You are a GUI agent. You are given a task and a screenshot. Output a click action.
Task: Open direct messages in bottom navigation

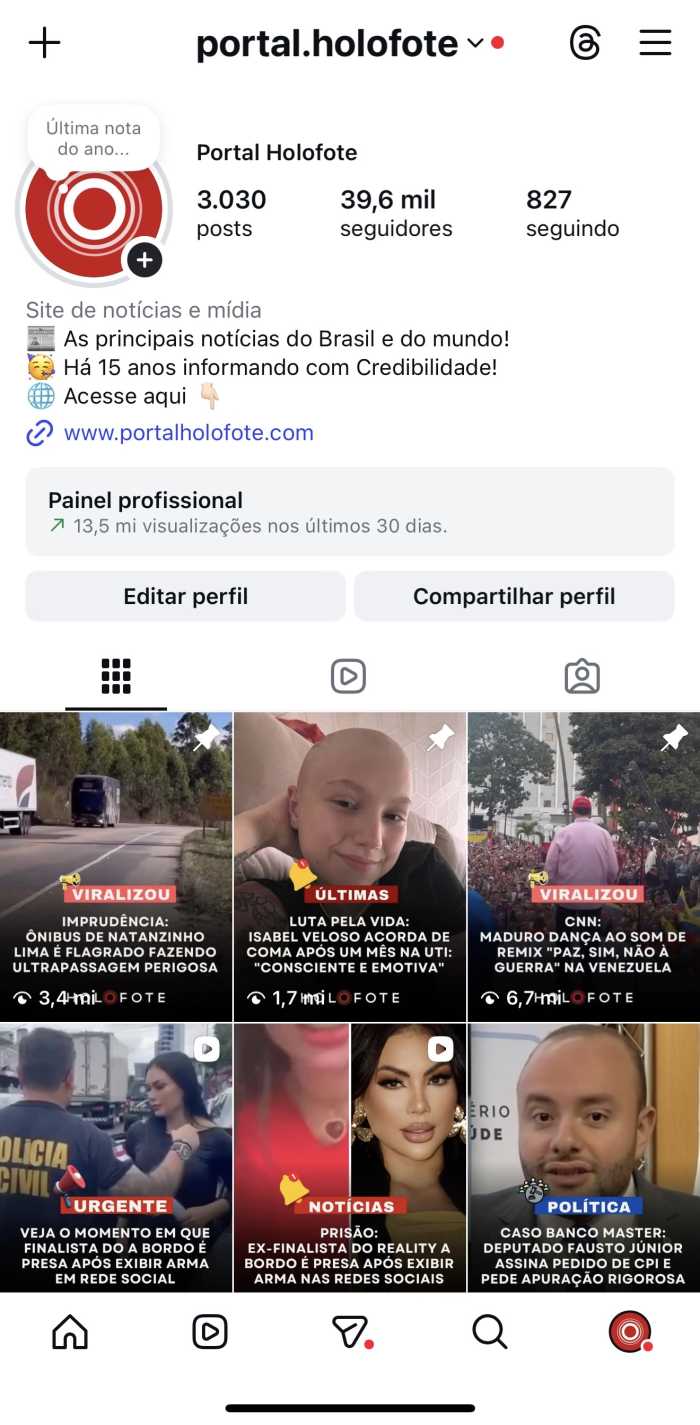pyautogui.click(x=350, y=1332)
